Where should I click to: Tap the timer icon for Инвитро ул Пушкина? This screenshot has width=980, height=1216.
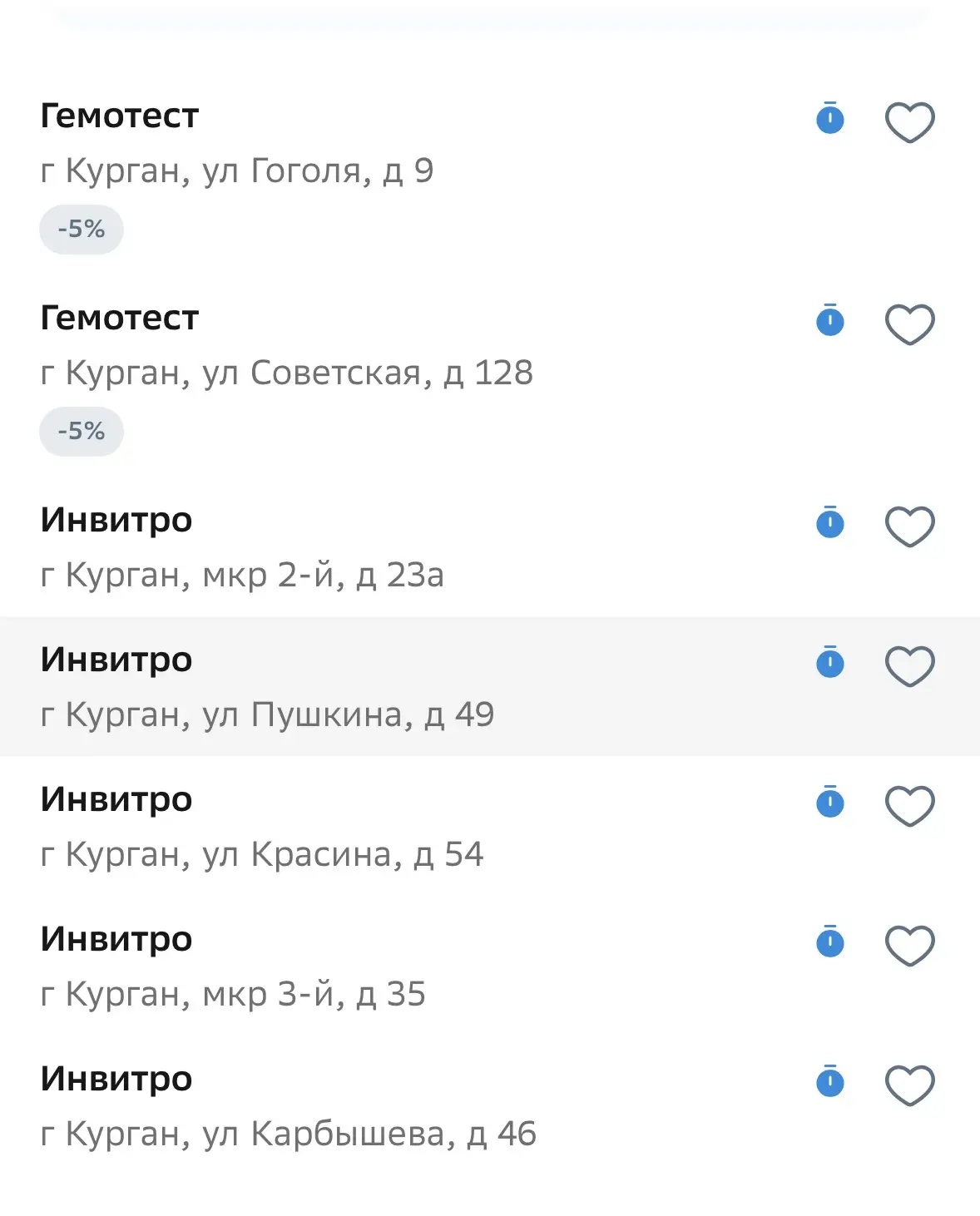(829, 662)
